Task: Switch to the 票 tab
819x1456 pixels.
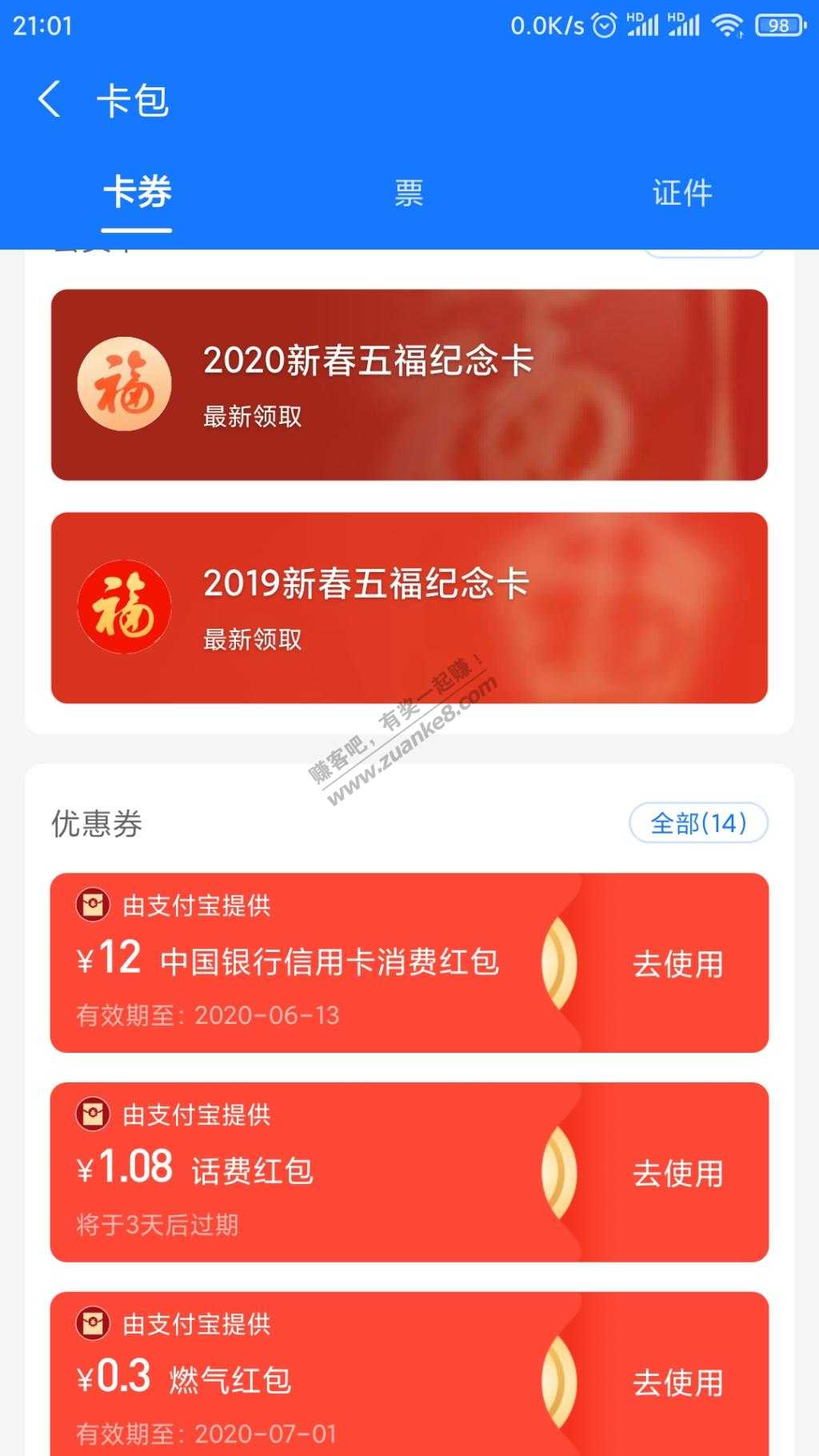Action: [x=409, y=193]
